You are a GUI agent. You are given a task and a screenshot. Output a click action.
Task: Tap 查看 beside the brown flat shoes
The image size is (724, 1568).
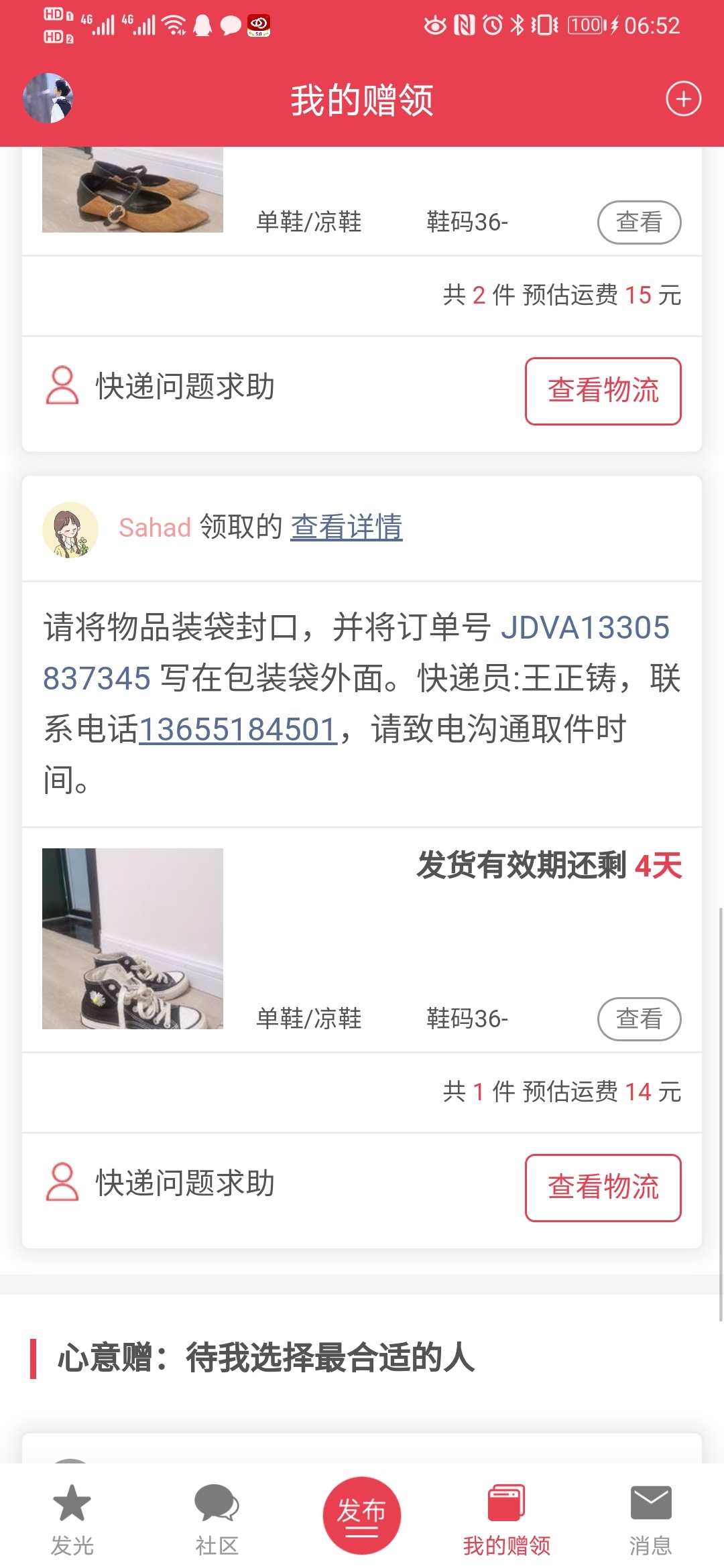639,222
